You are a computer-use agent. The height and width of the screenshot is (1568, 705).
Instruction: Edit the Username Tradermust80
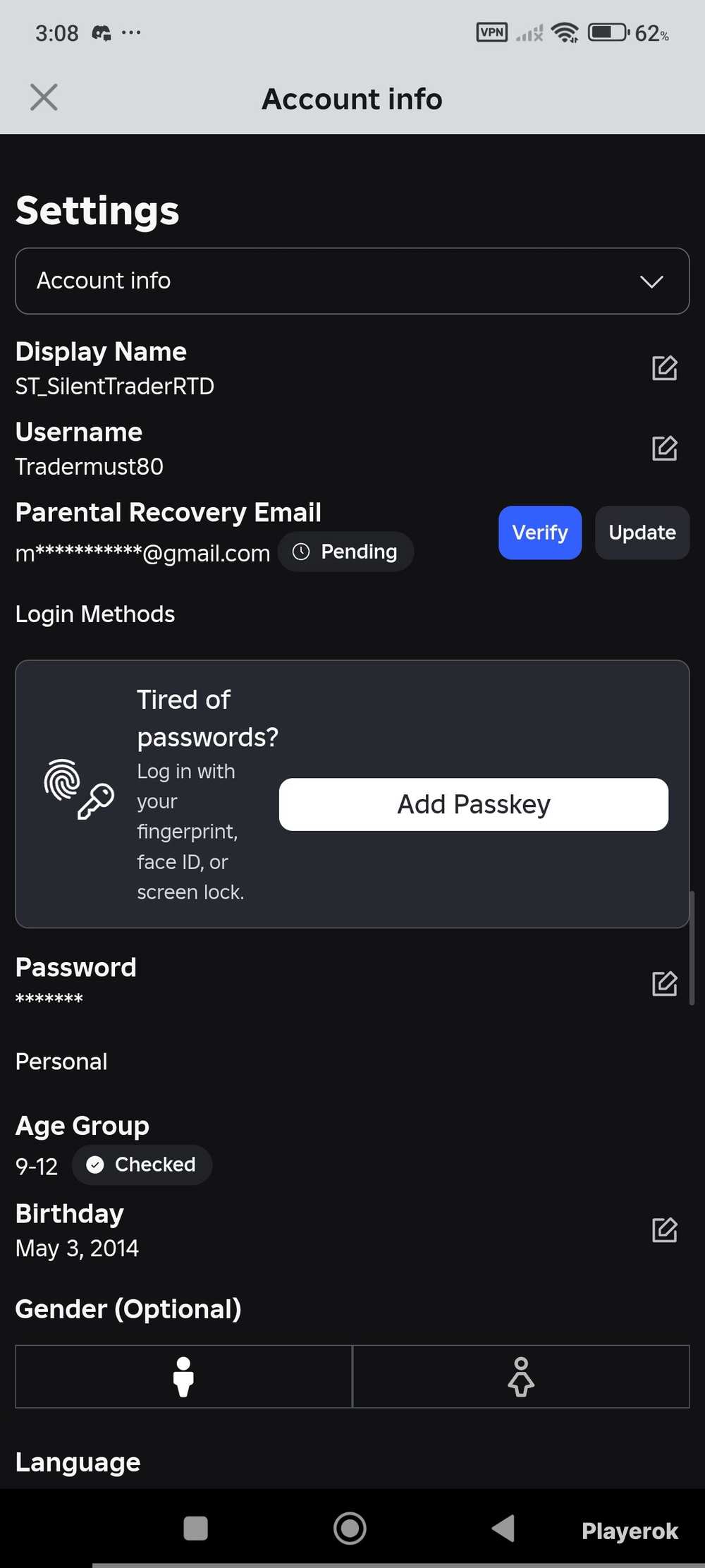click(x=664, y=449)
